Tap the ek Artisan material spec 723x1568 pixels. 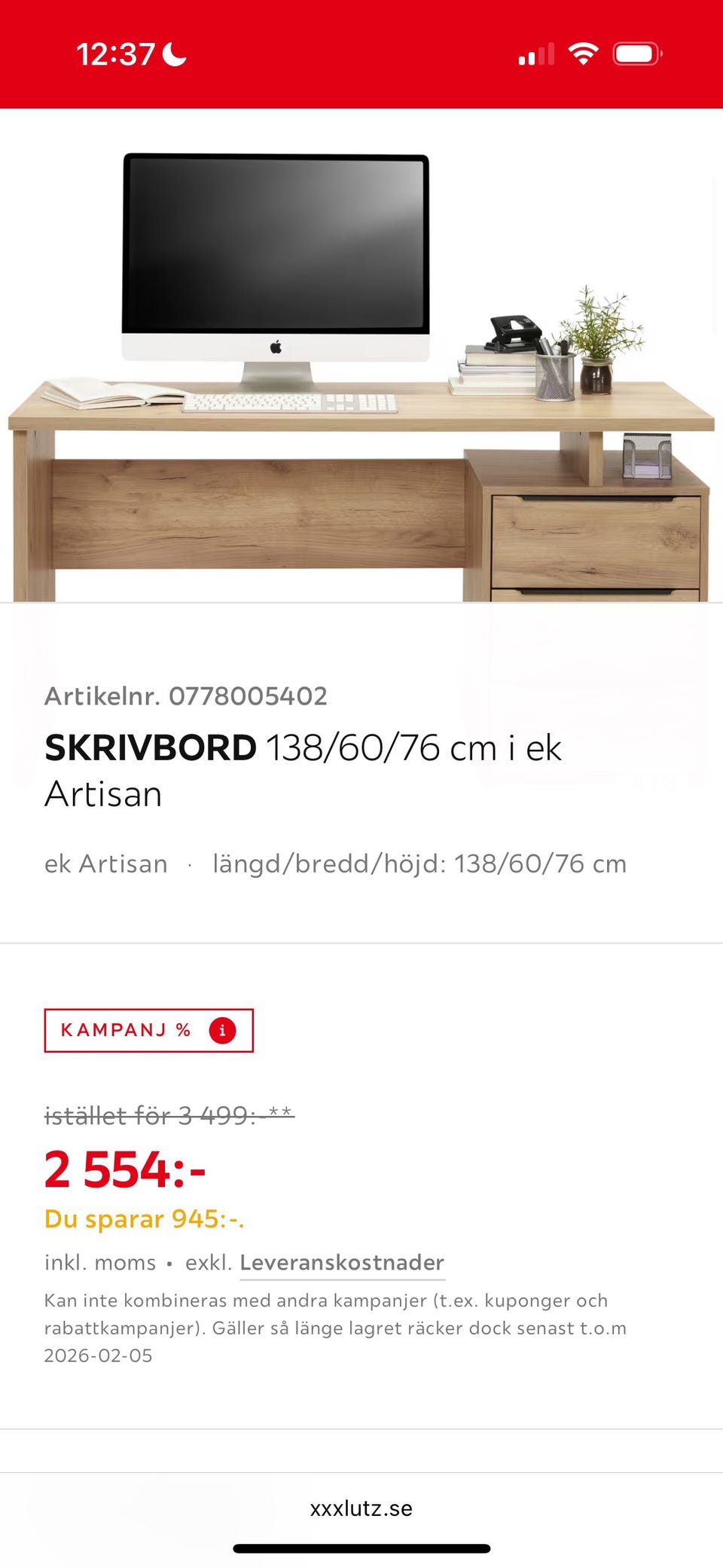point(108,863)
